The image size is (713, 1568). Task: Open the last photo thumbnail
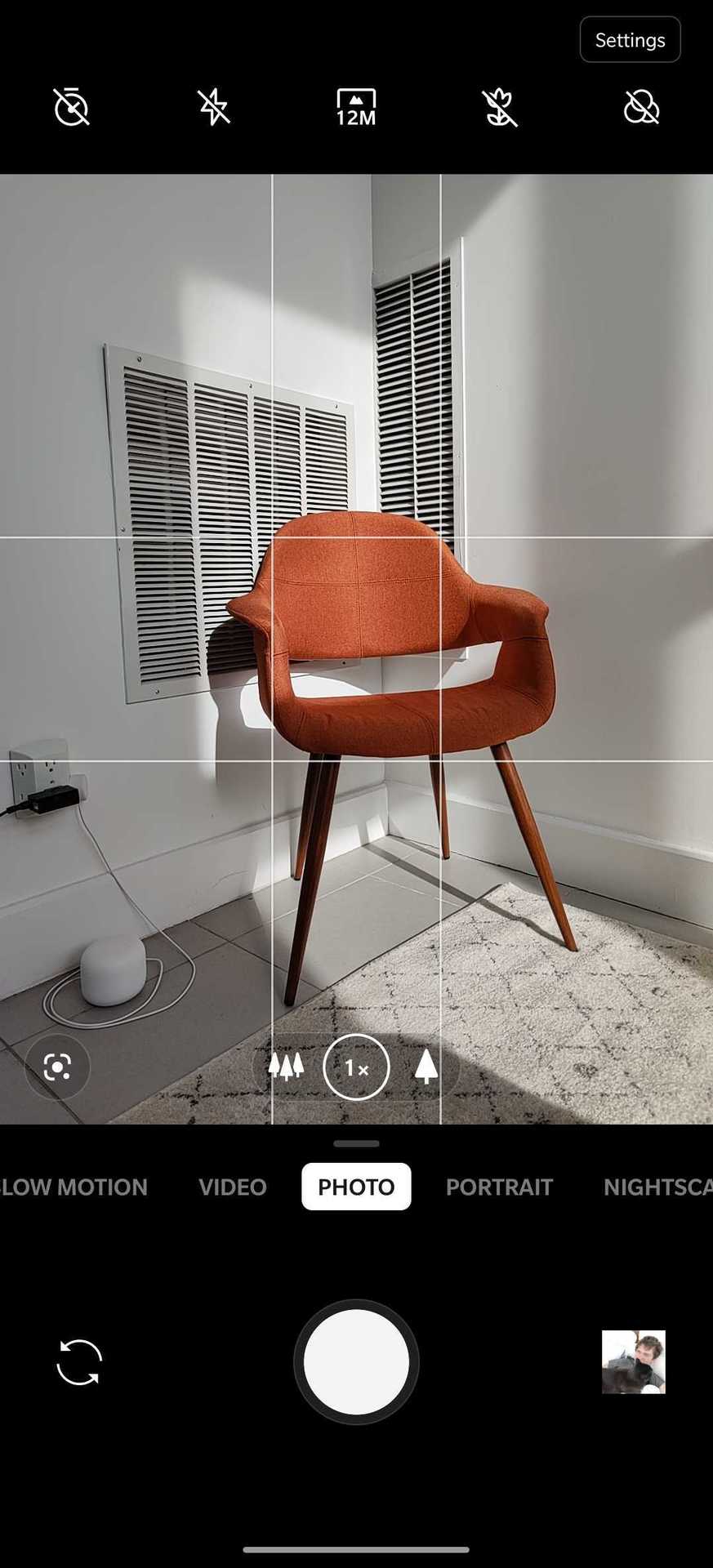point(634,1362)
